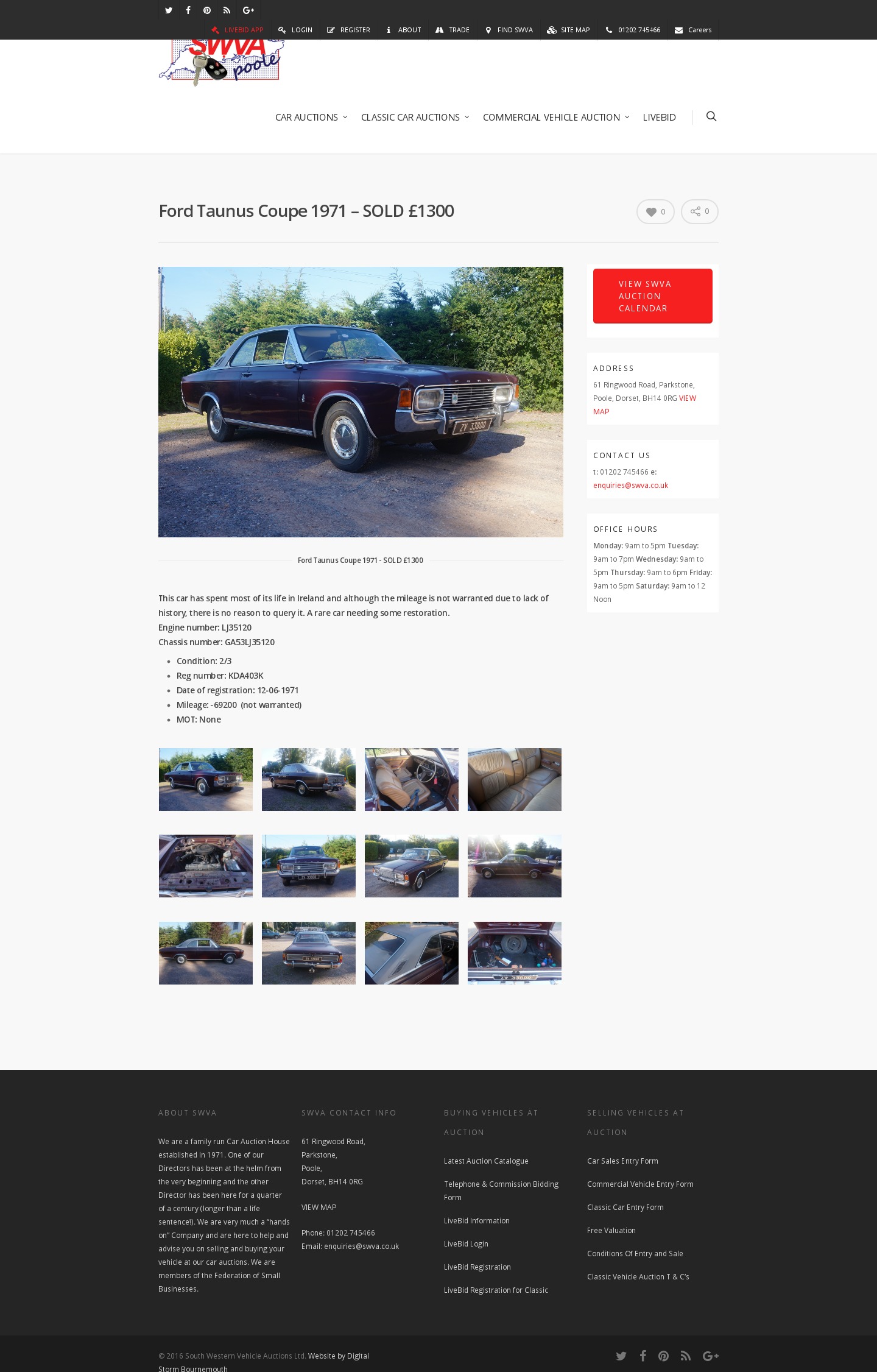Go to the Register page

coord(348,30)
